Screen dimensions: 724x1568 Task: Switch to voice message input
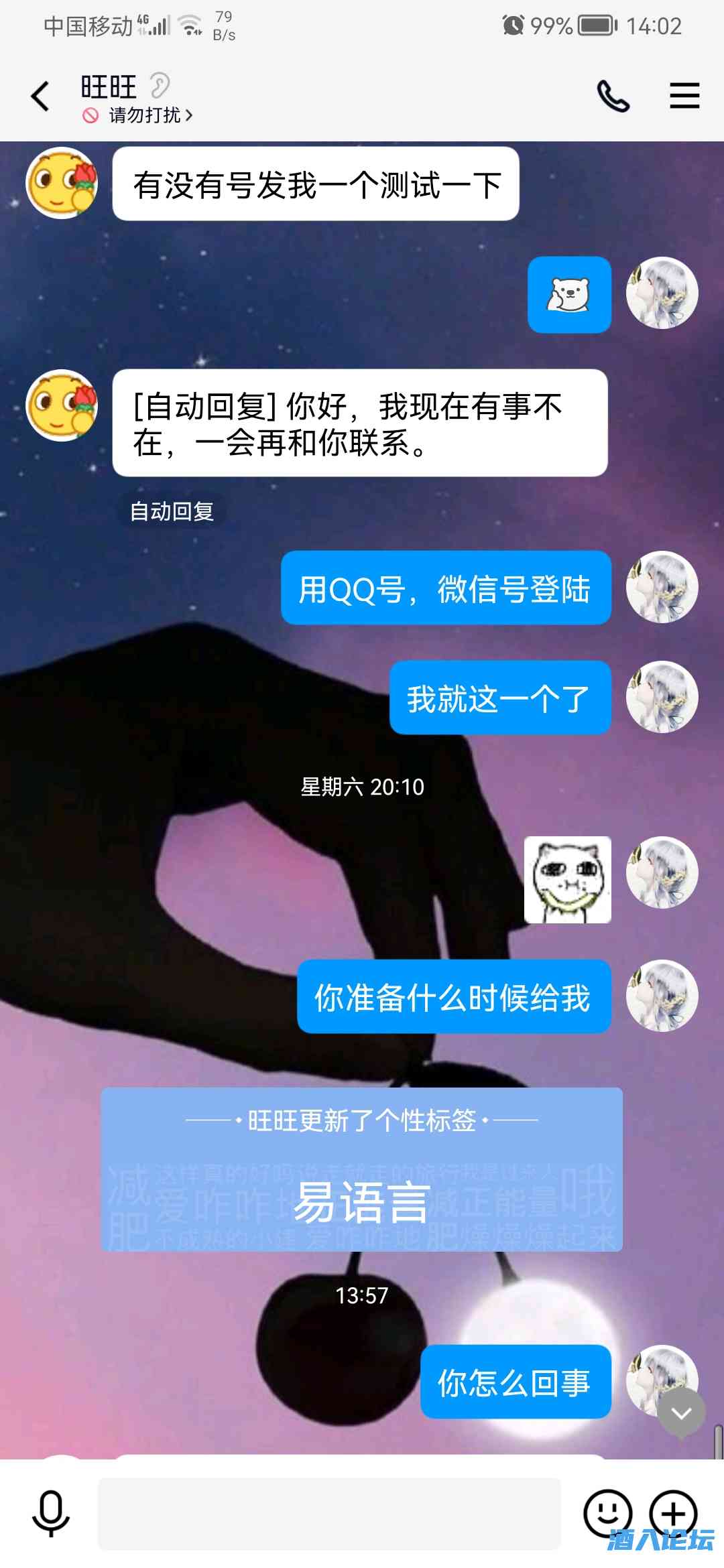click(x=51, y=1513)
